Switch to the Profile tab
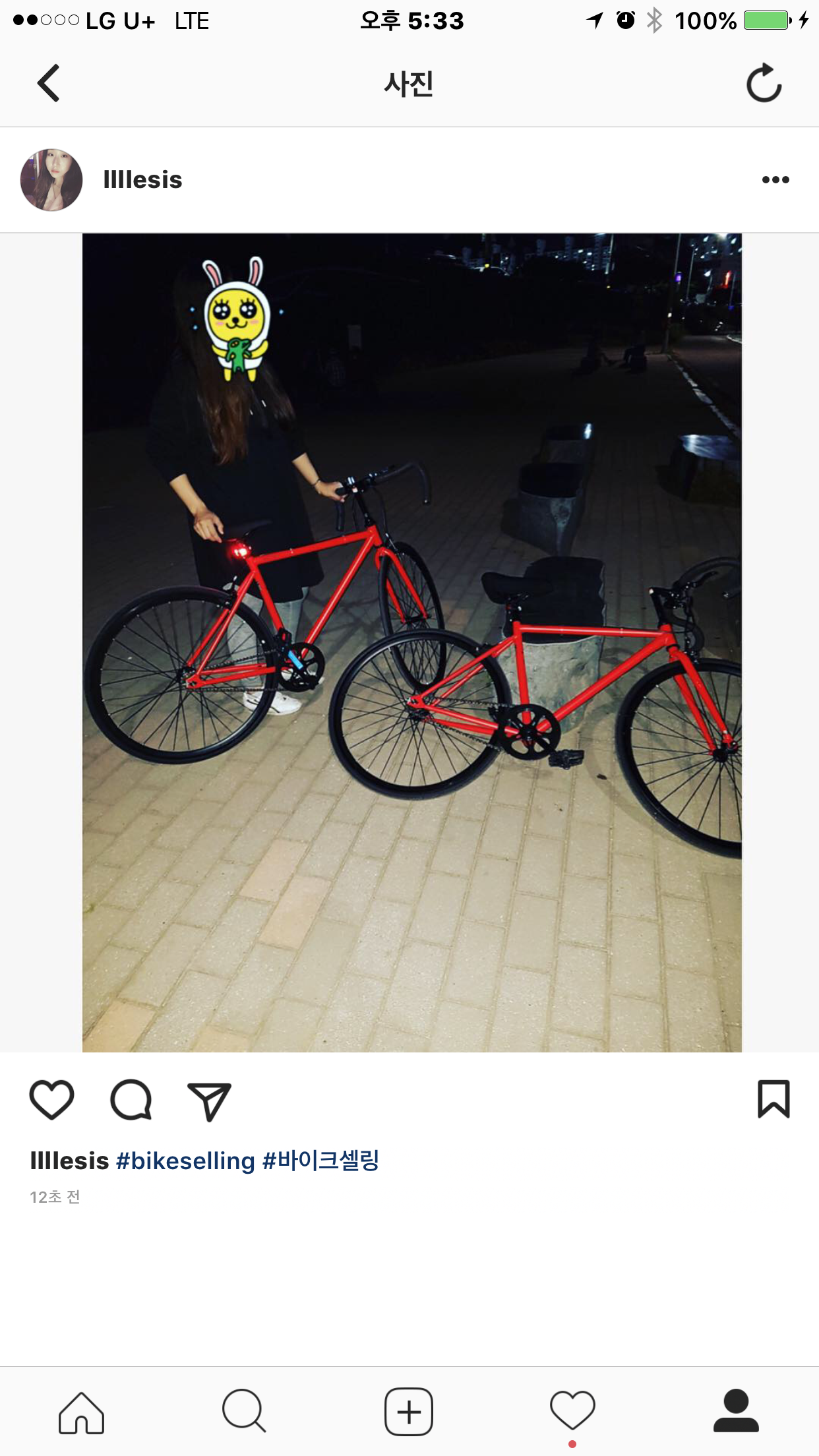Viewport: 819px width, 1456px height. click(x=736, y=1412)
